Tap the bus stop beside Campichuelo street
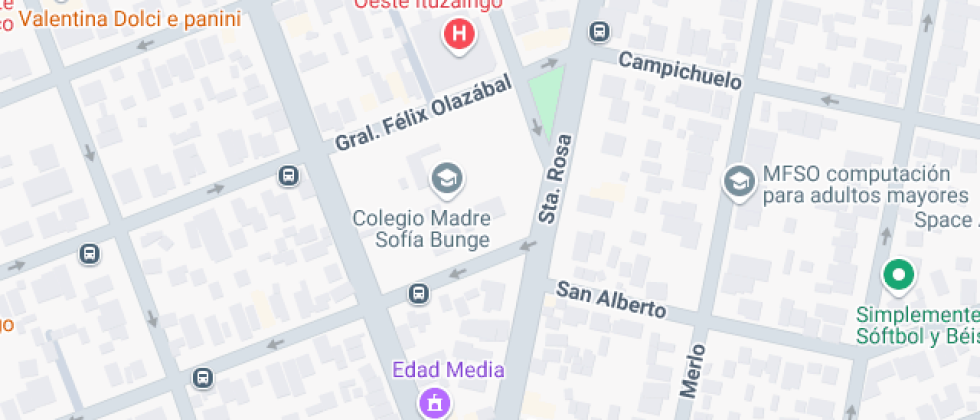This screenshot has height=420, width=980. [x=599, y=32]
